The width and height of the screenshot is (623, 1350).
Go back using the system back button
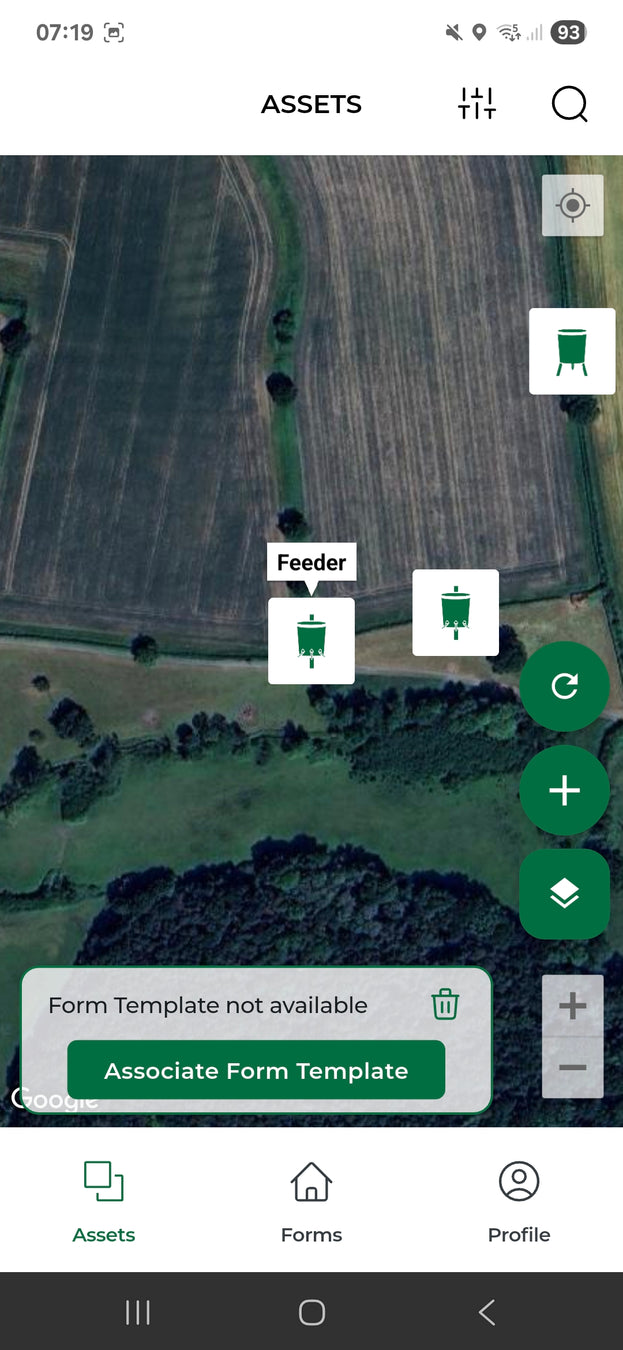pos(486,1312)
